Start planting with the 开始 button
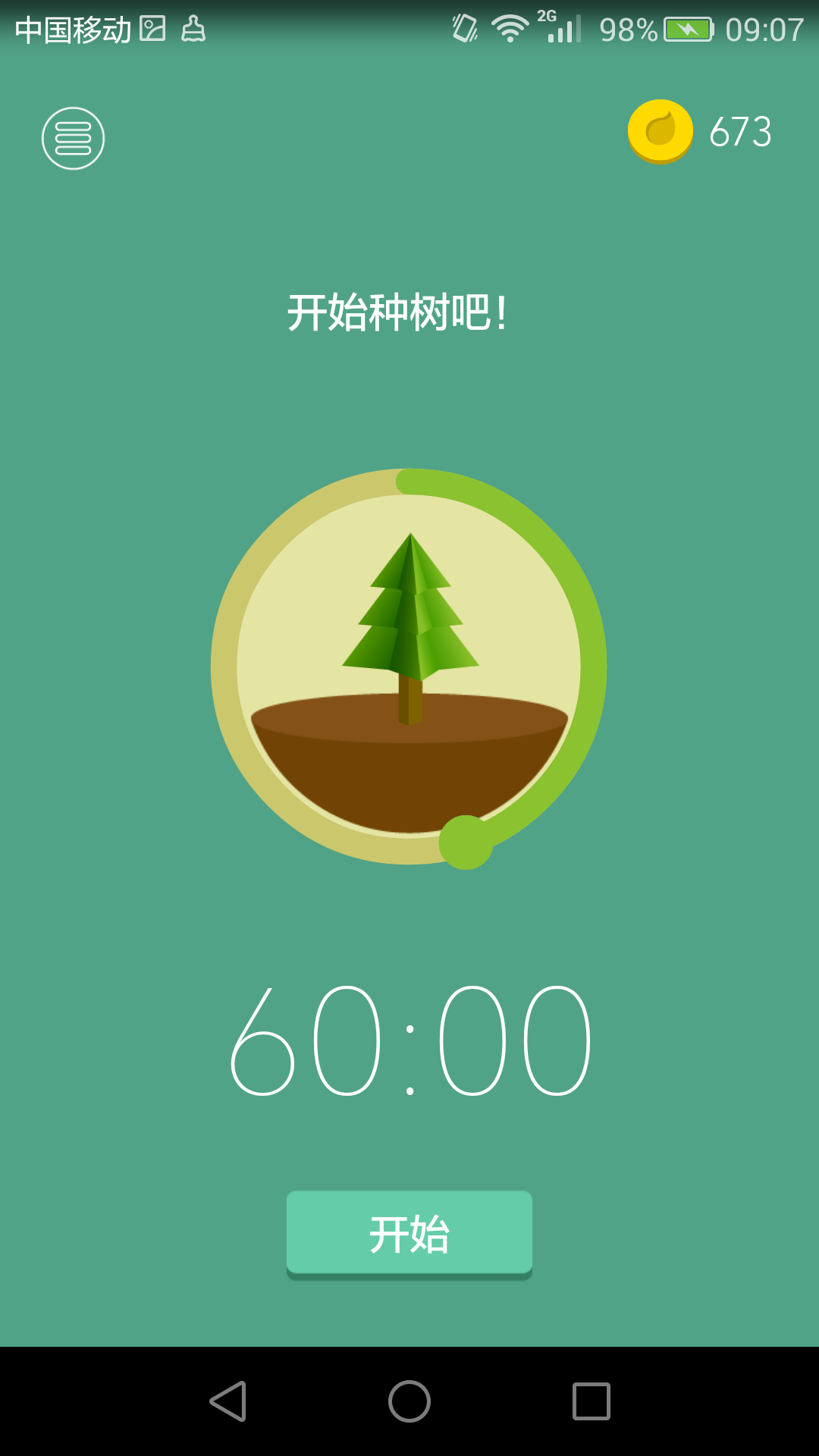Viewport: 819px width, 1456px height. pyautogui.click(x=409, y=1233)
